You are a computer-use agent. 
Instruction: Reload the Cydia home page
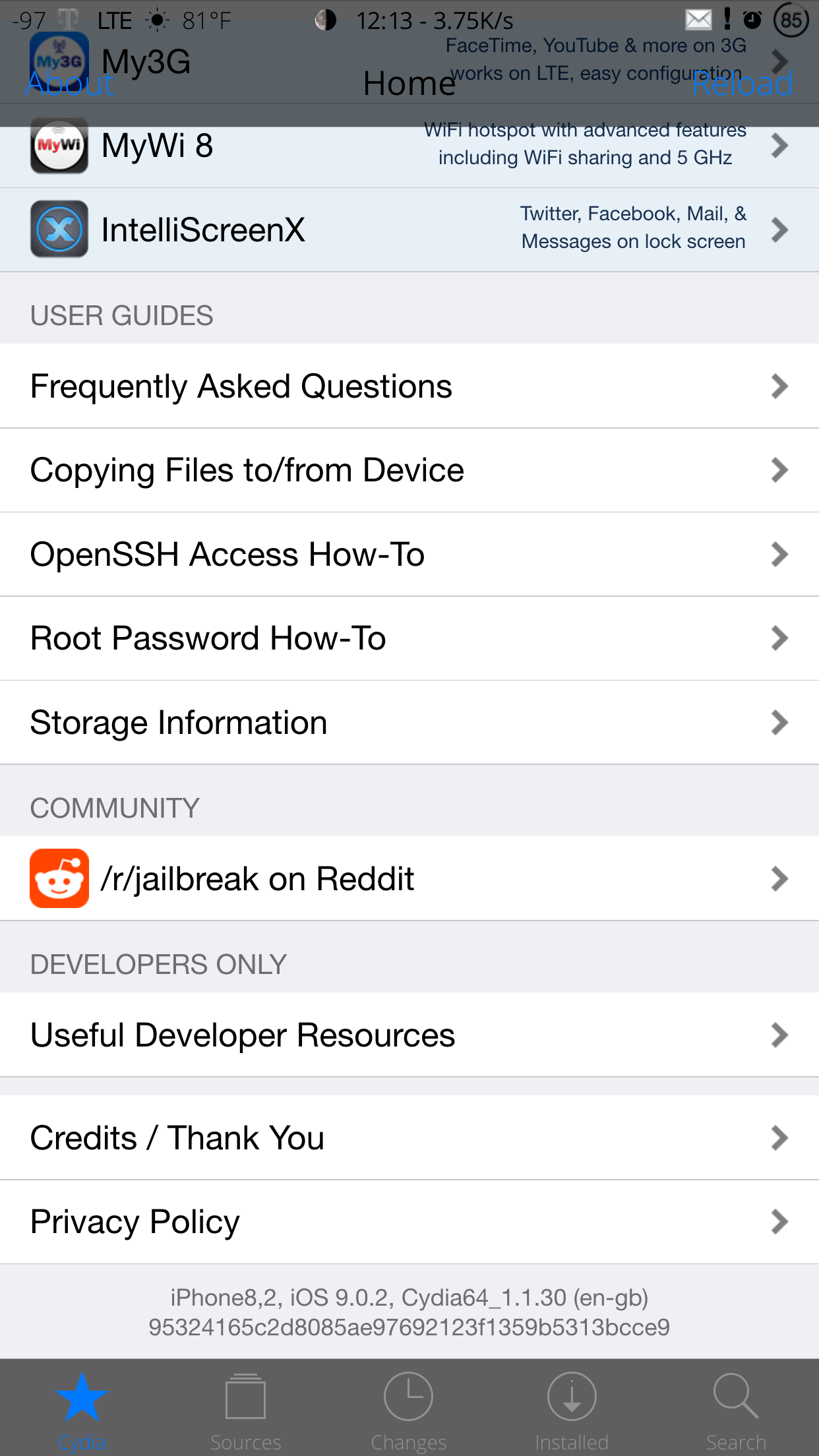[x=742, y=84]
